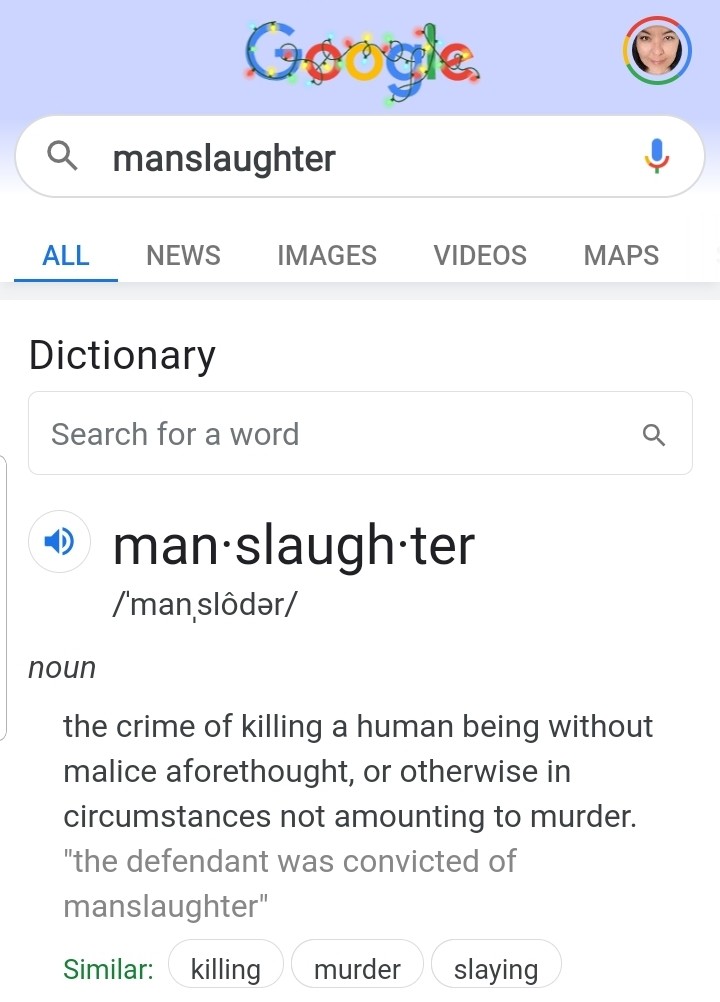
Task: Switch to the MAPS tab
Action: point(621,255)
